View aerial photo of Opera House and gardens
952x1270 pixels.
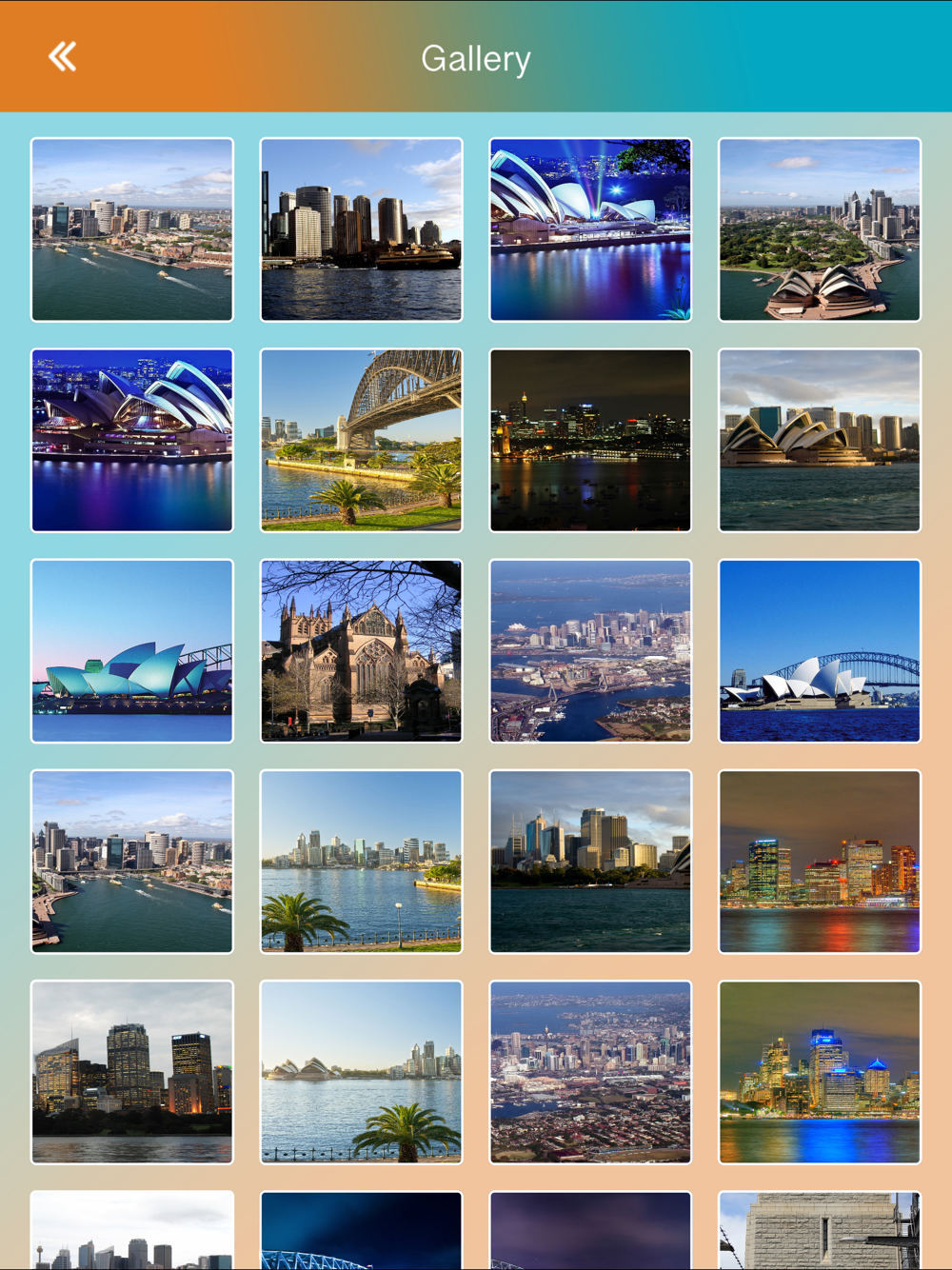click(x=820, y=229)
